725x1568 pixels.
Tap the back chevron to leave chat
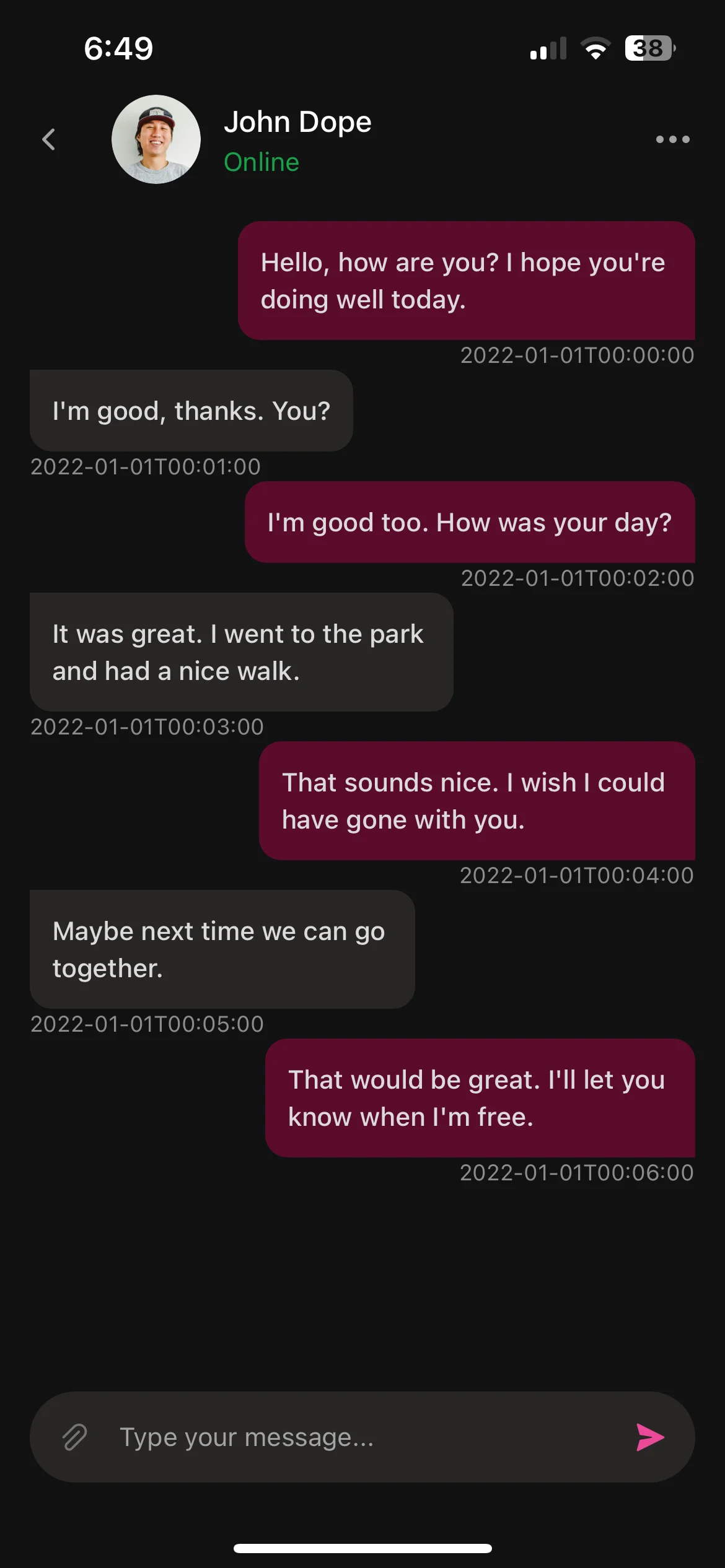tap(48, 139)
